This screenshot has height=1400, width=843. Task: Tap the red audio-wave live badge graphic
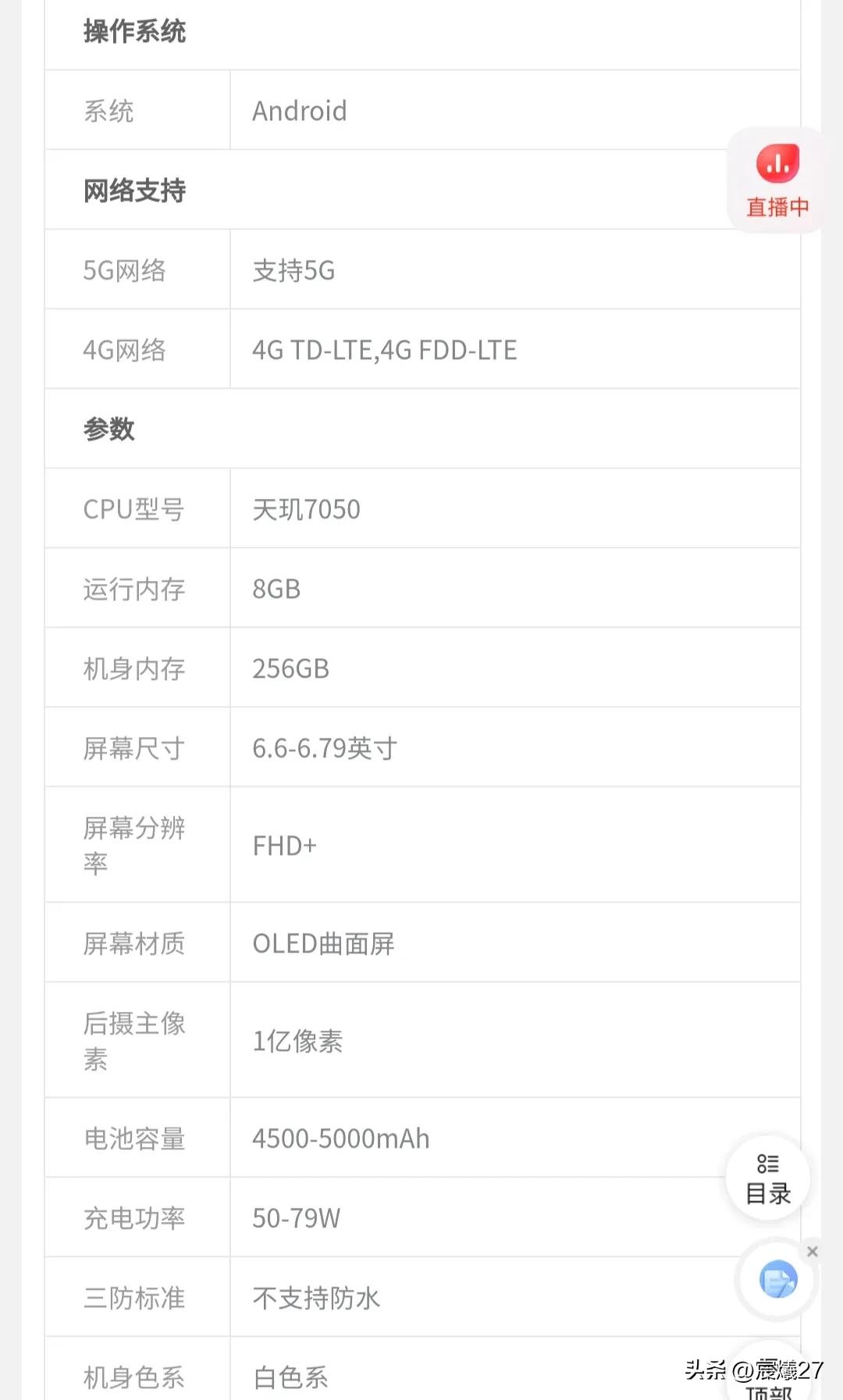[775, 162]
